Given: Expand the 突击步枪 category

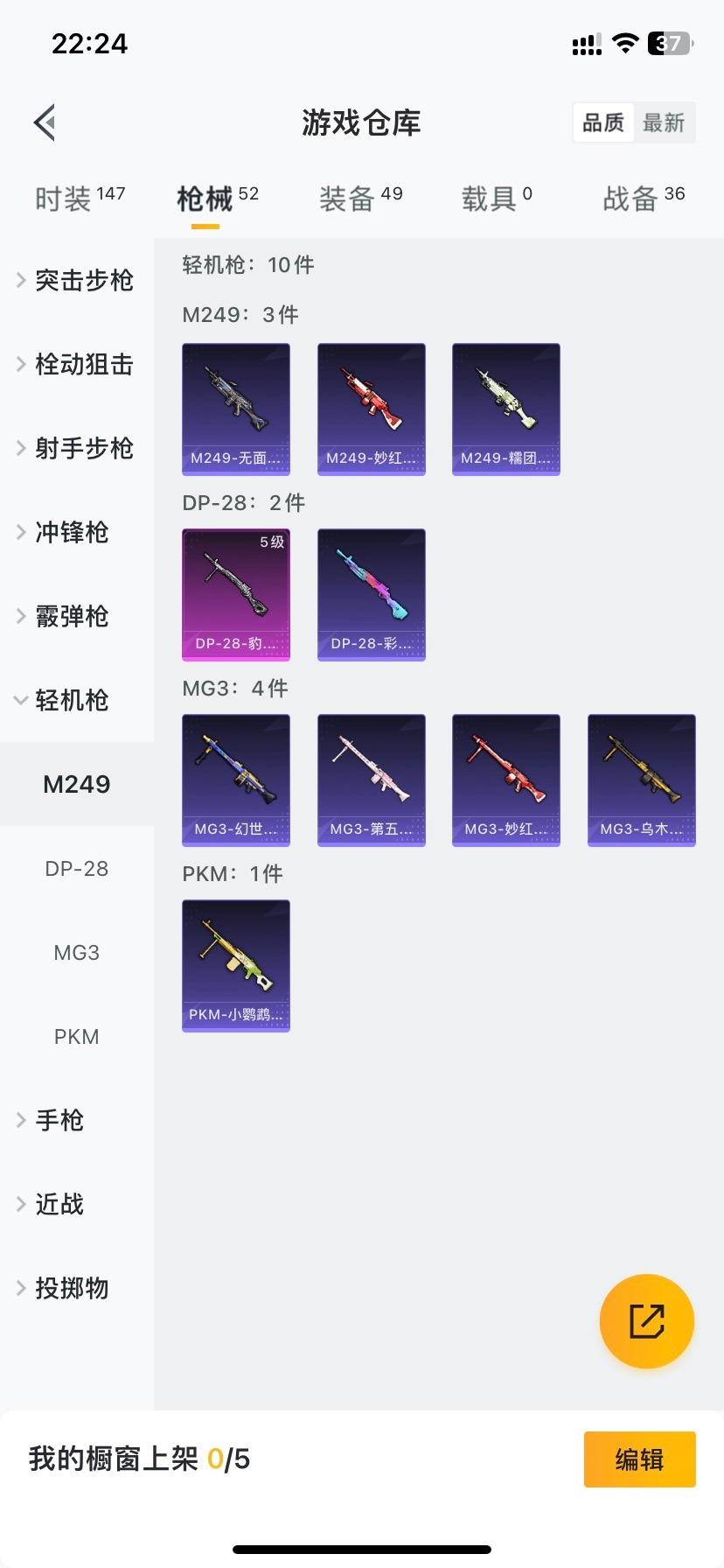Looking at the screenshot, I should pyautogui.click(x=77, y=280).
